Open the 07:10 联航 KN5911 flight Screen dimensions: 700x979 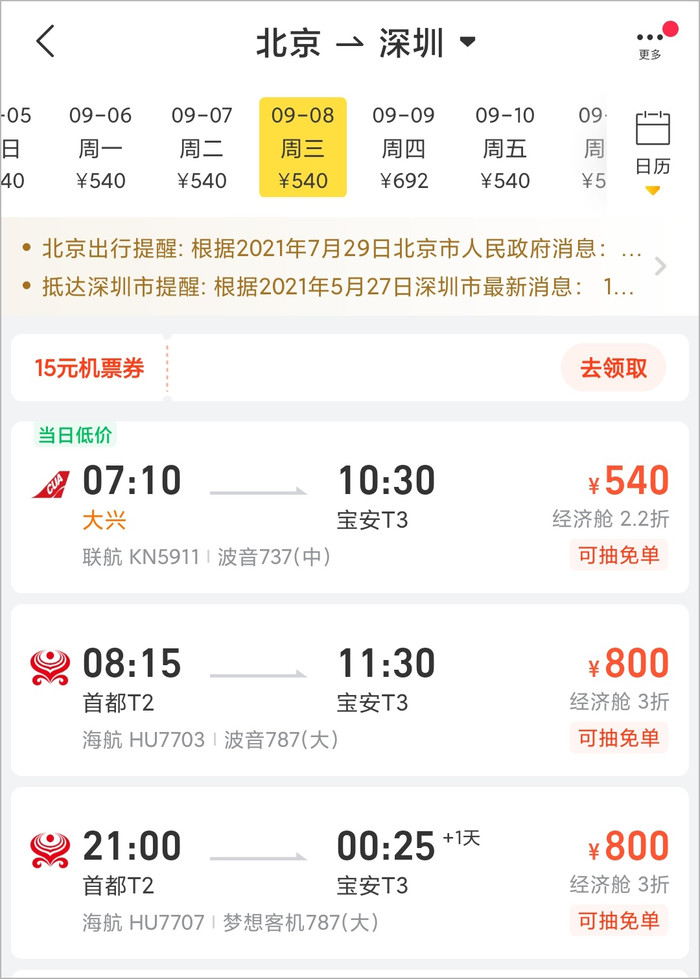point(350,510)
